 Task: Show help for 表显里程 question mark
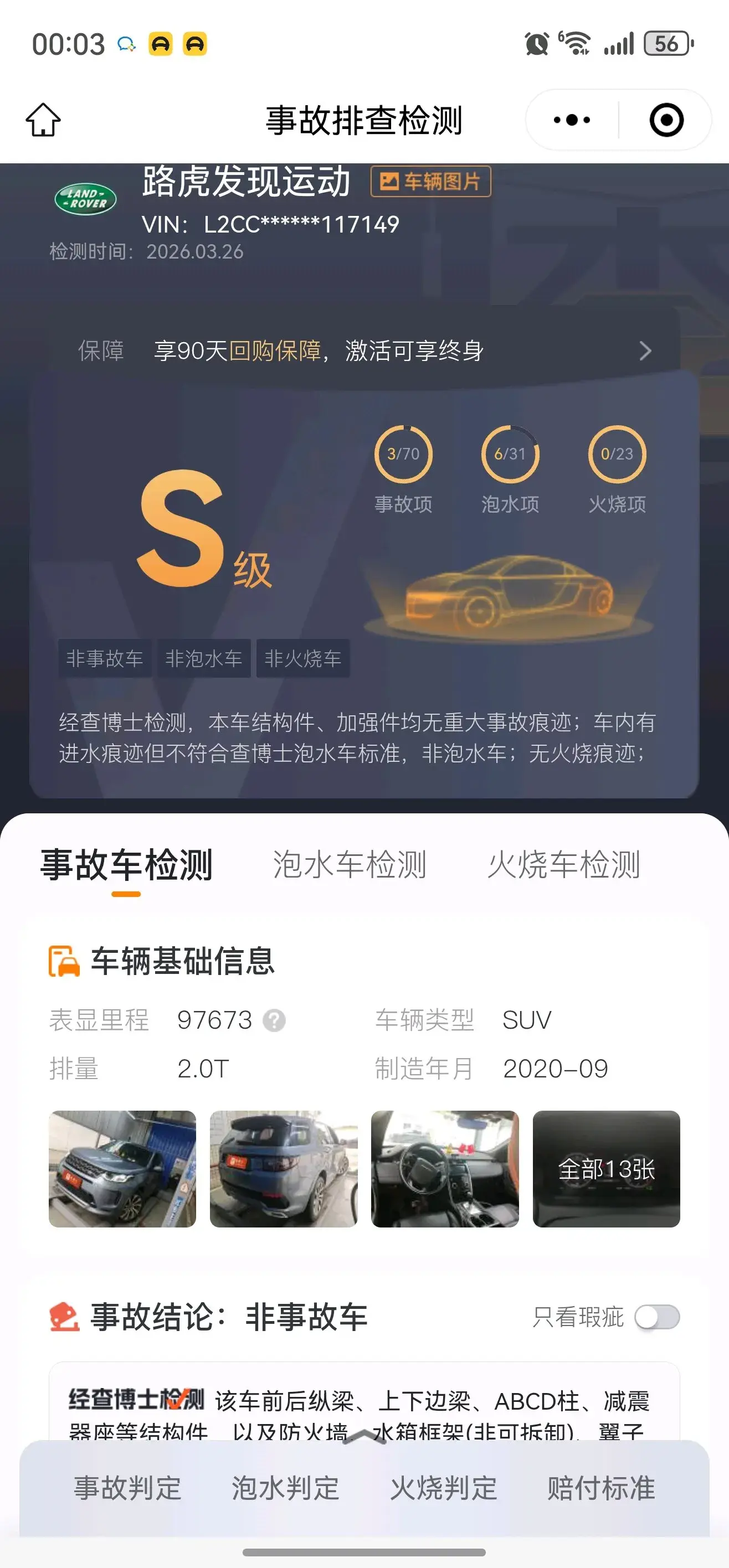[x=274, y=1020]
